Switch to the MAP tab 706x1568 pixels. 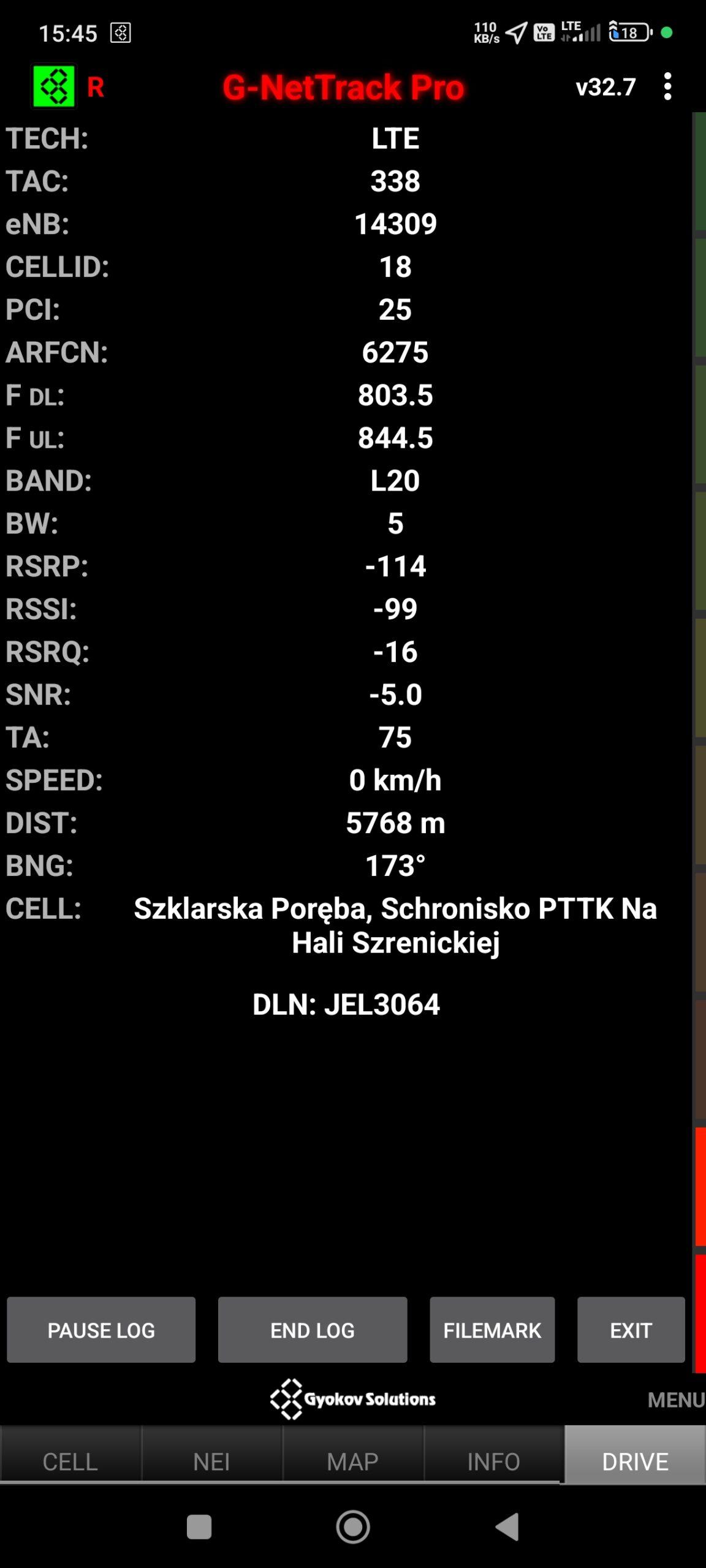pos(352,1461)
